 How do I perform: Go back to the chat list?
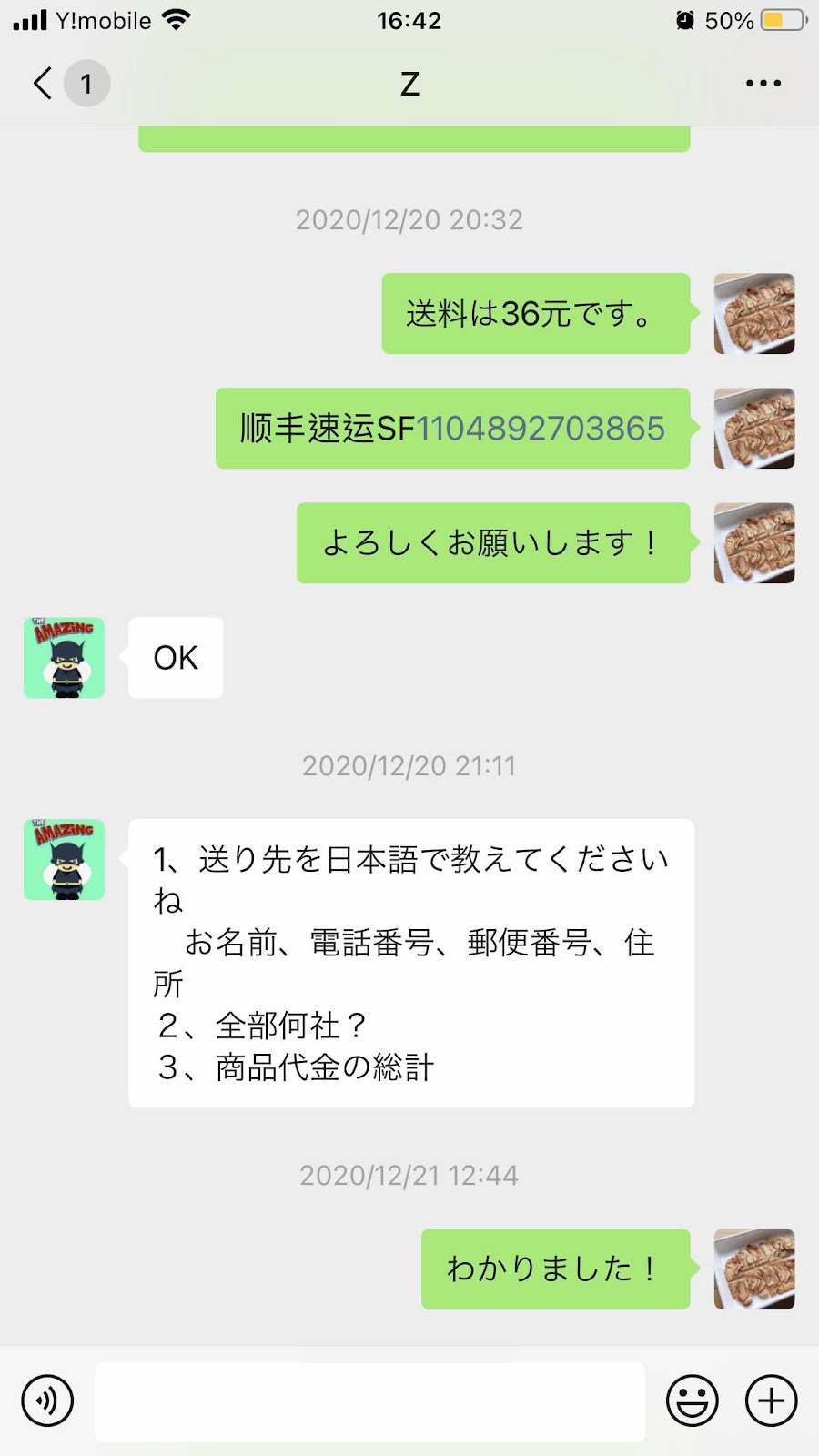click(43, 83)
